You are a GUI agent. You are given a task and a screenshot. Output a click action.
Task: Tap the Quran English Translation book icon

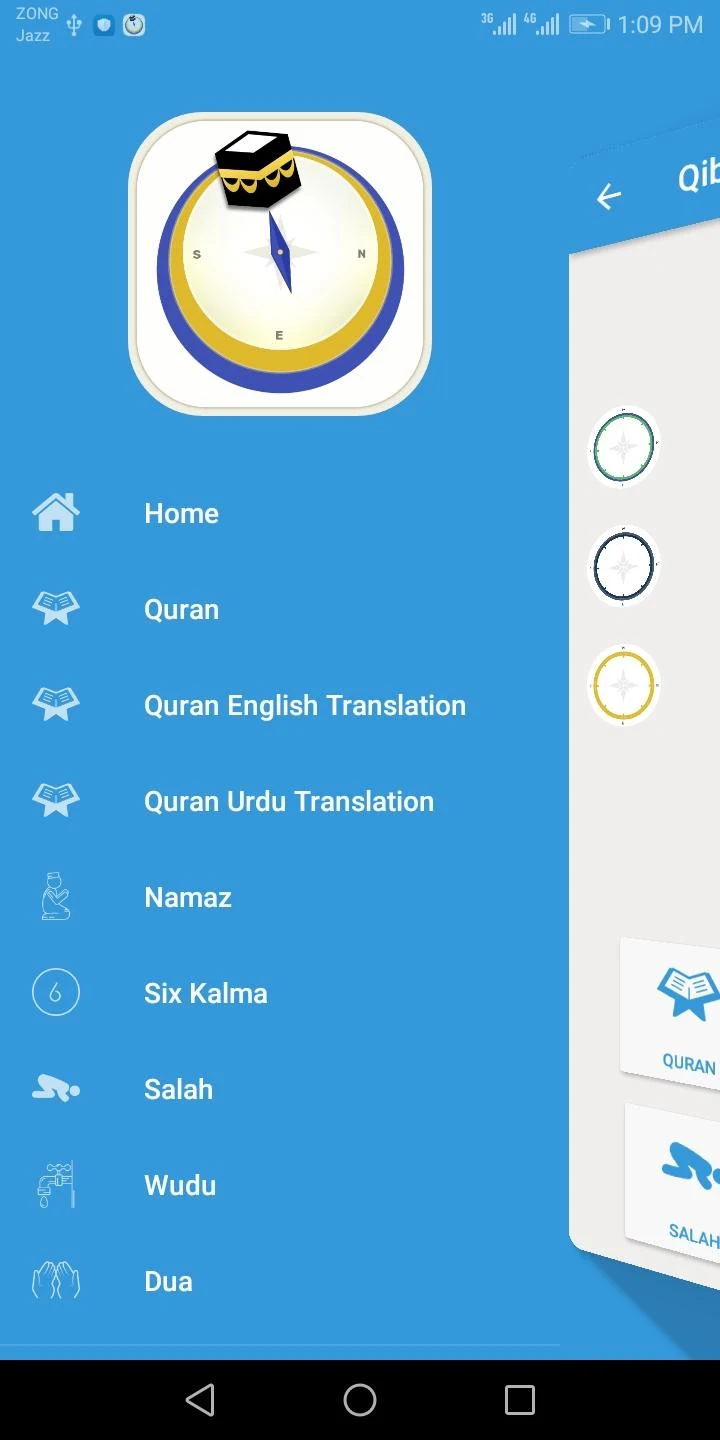tap(55, 704)
